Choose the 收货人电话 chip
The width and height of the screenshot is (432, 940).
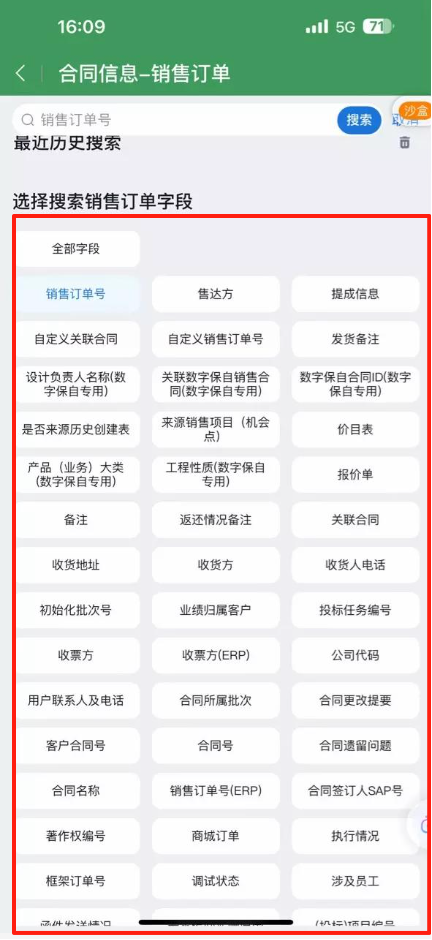pos(355,565)
